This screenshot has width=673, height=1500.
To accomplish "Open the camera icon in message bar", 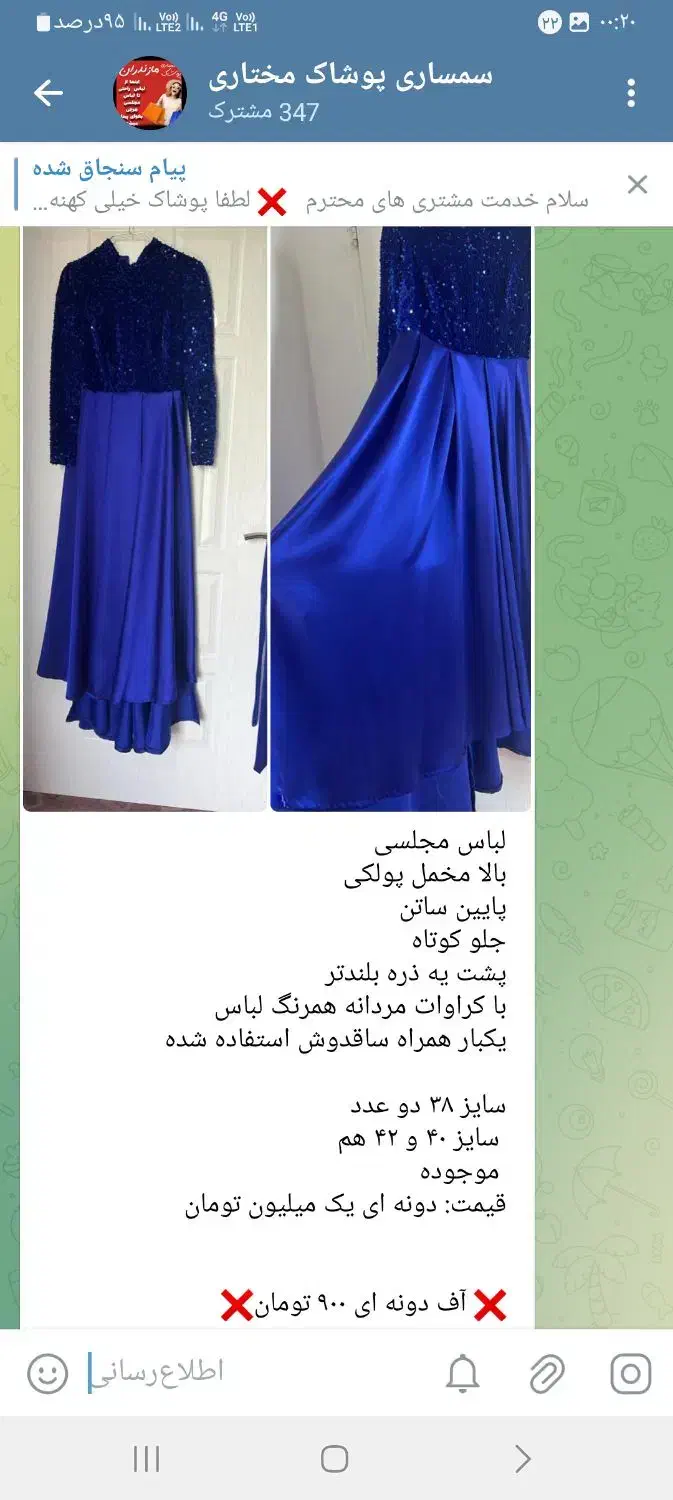I will coord(630,1374).
